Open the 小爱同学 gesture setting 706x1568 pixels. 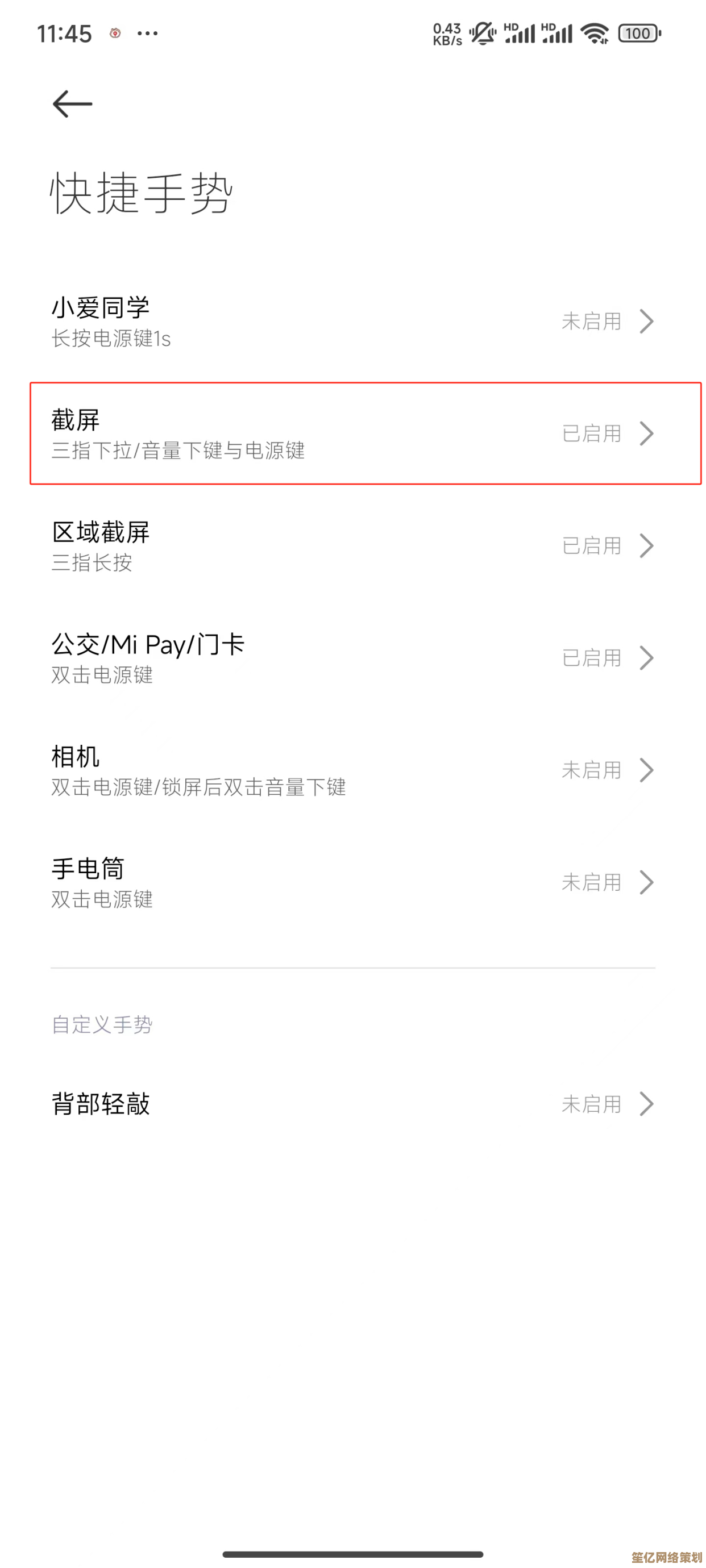click(352, 322)
